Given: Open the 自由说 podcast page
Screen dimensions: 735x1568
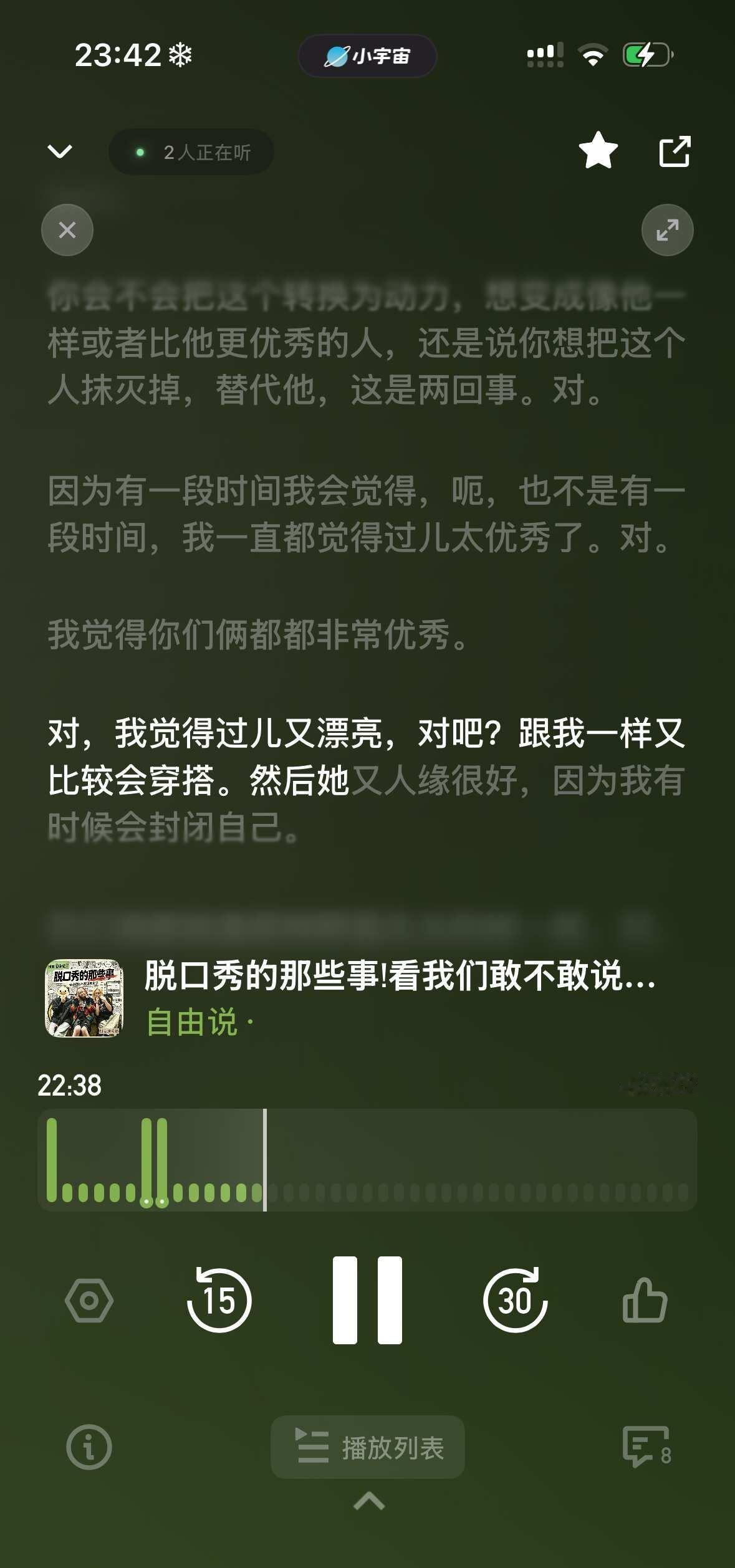Looking at the screenshot, I should click(x=192, y=1023).
